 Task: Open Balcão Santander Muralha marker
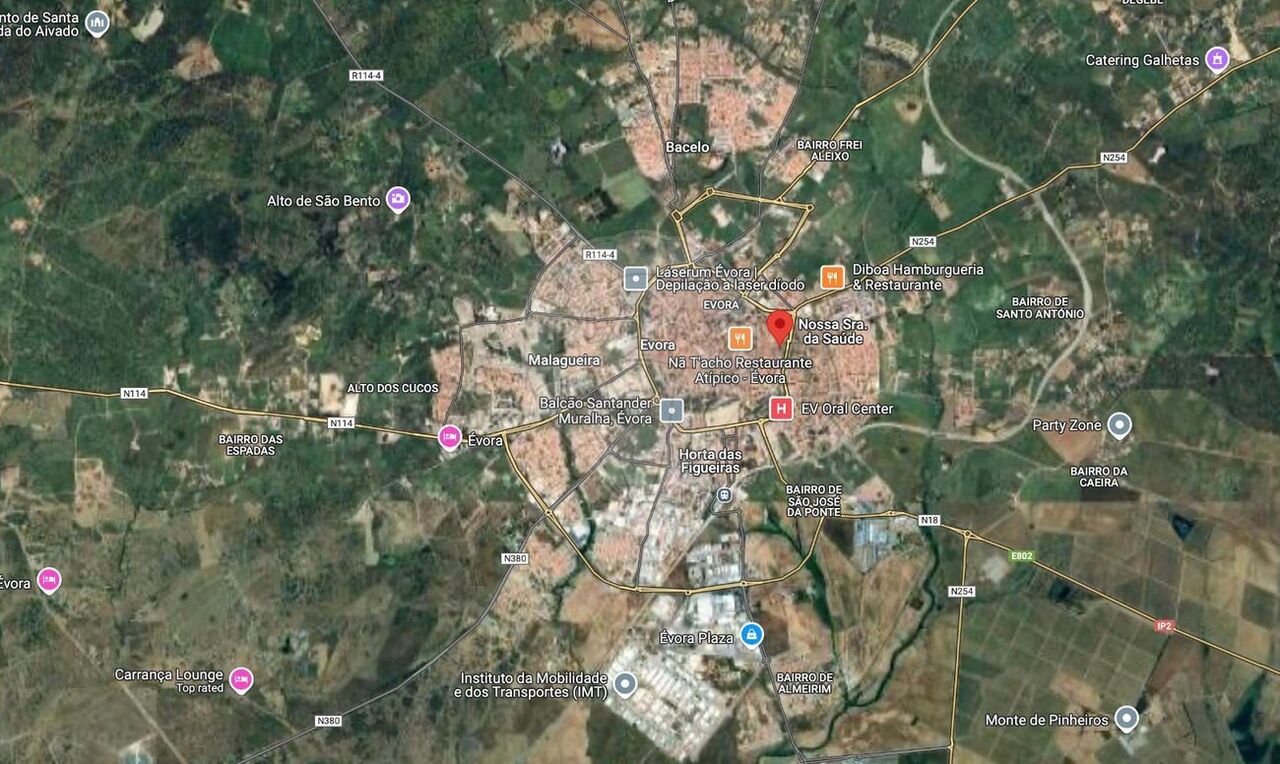click(x=672, y=409)
